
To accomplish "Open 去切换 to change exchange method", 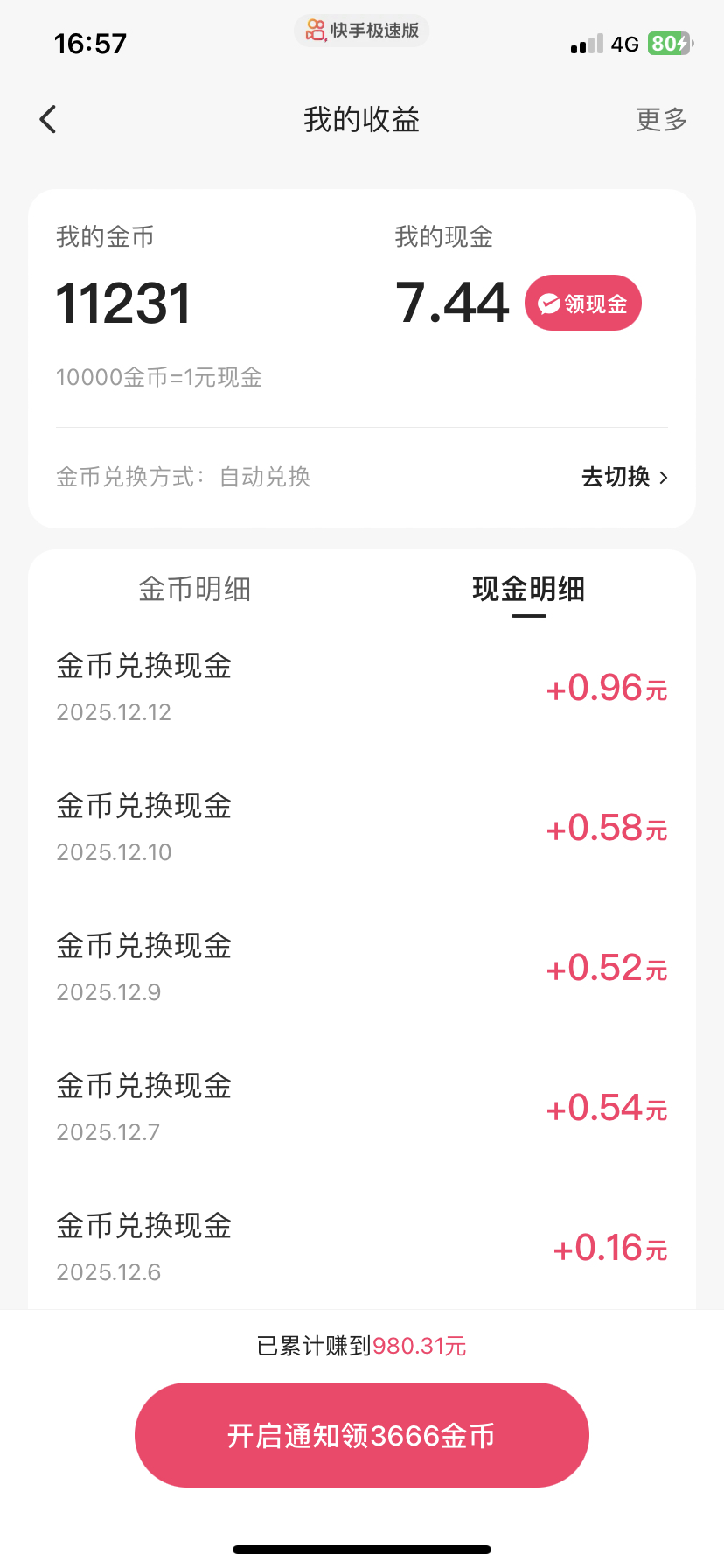I will pyautogui.click(x=624, y=477).
